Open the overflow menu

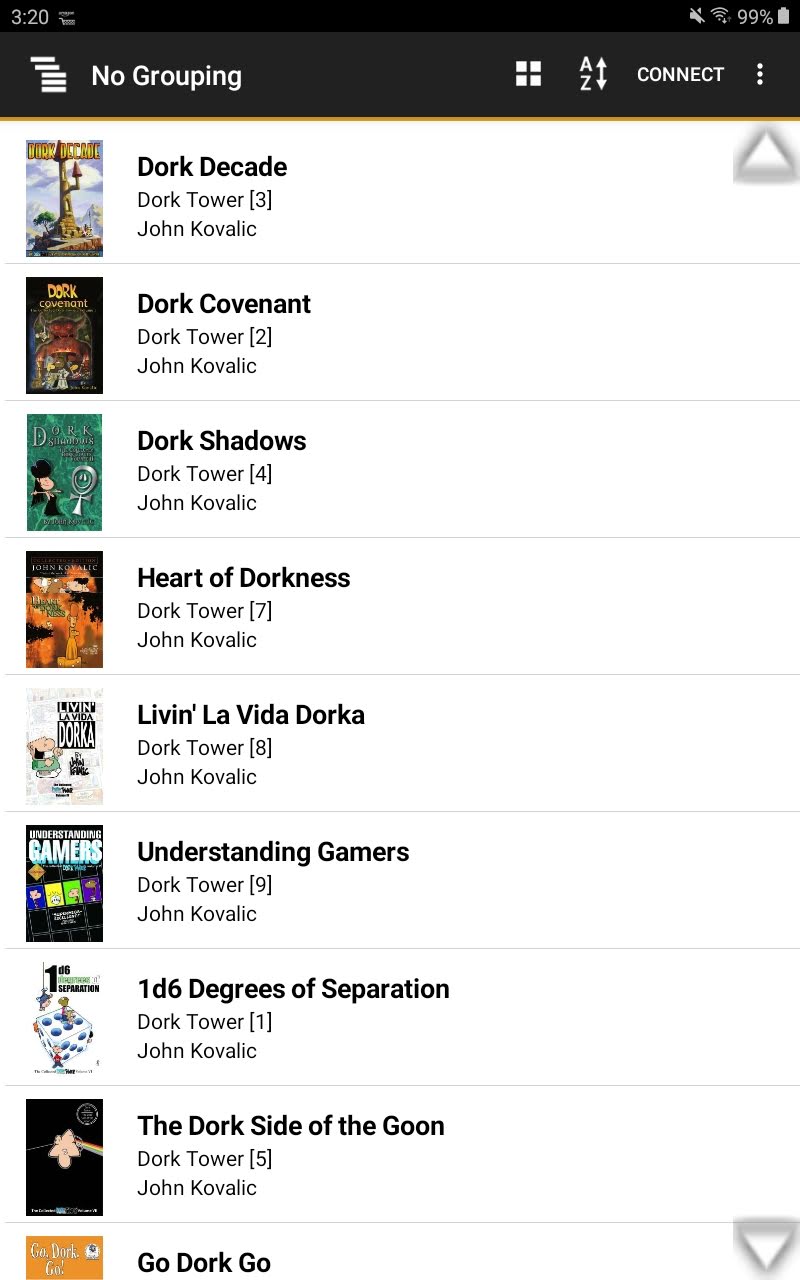760,74
